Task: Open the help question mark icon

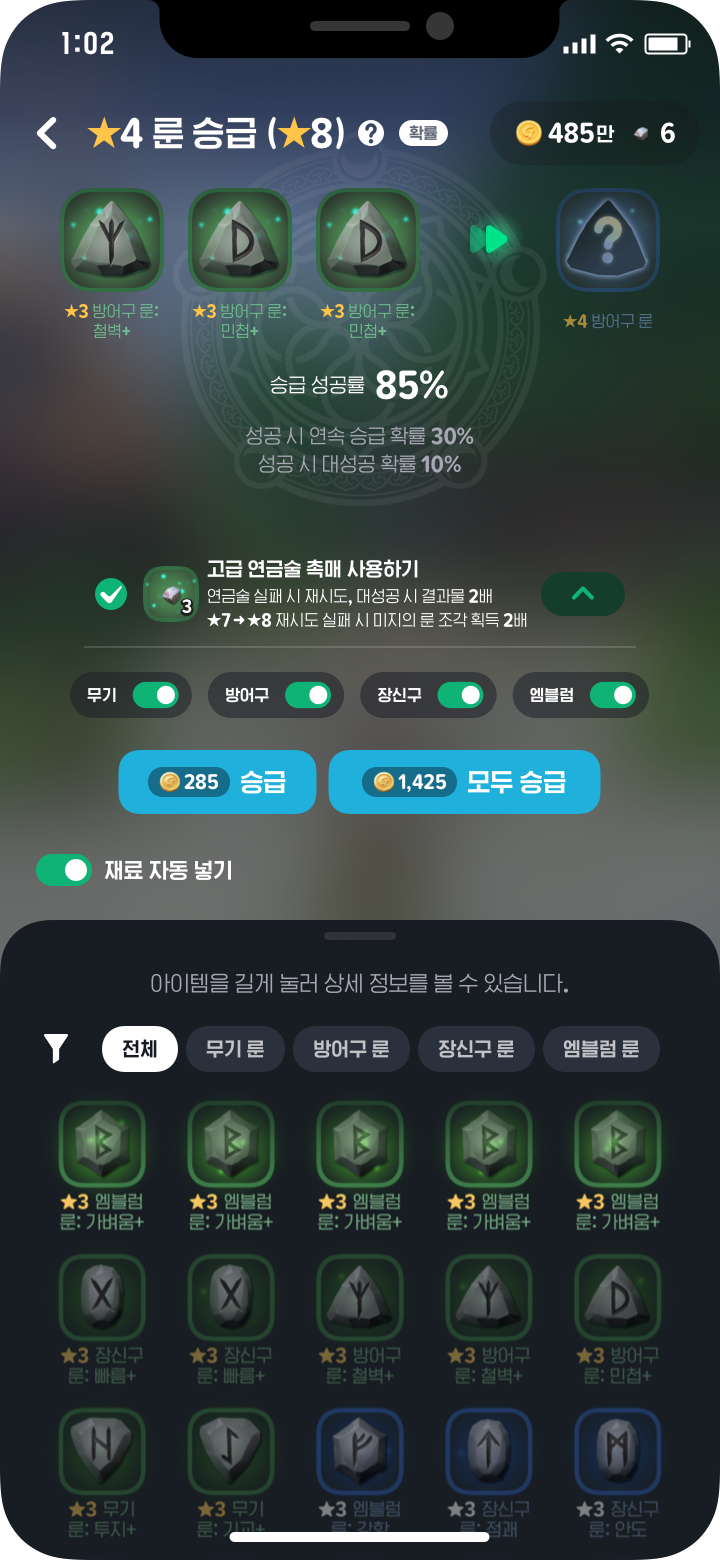Action: tap(371, 133)
